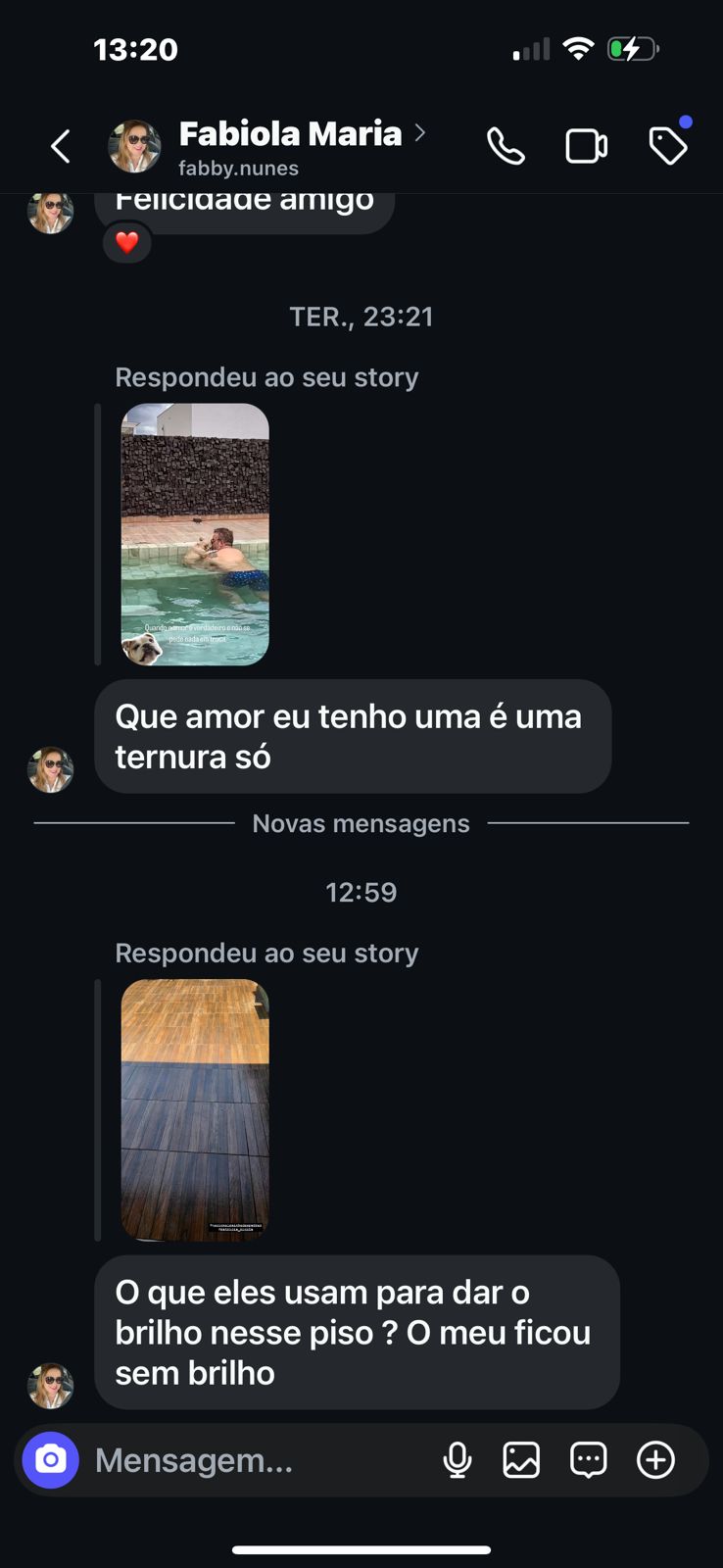Start a voice call with Fabiola Maria
This screenshot has height=1568, width=723.
click(506, 145)
